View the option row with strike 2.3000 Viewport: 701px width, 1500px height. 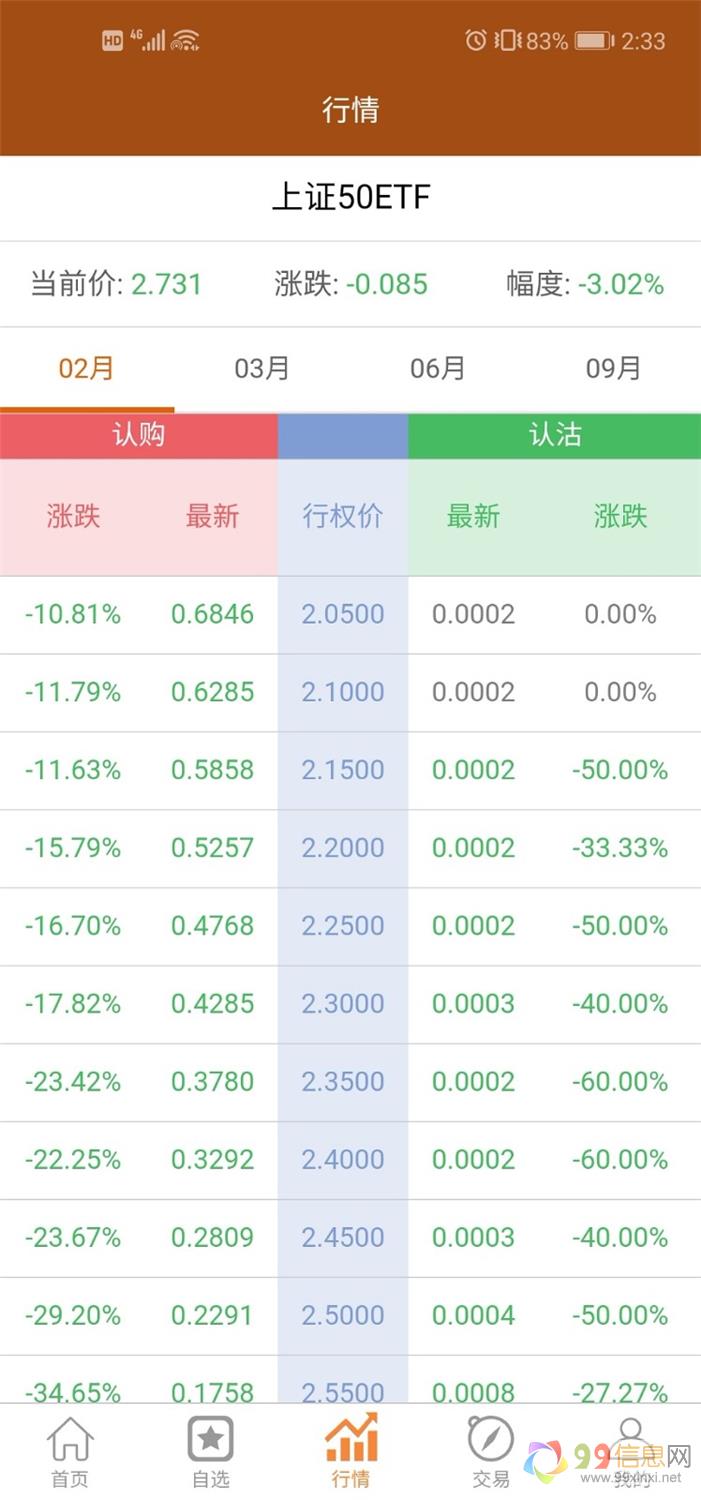[343, 1005]
